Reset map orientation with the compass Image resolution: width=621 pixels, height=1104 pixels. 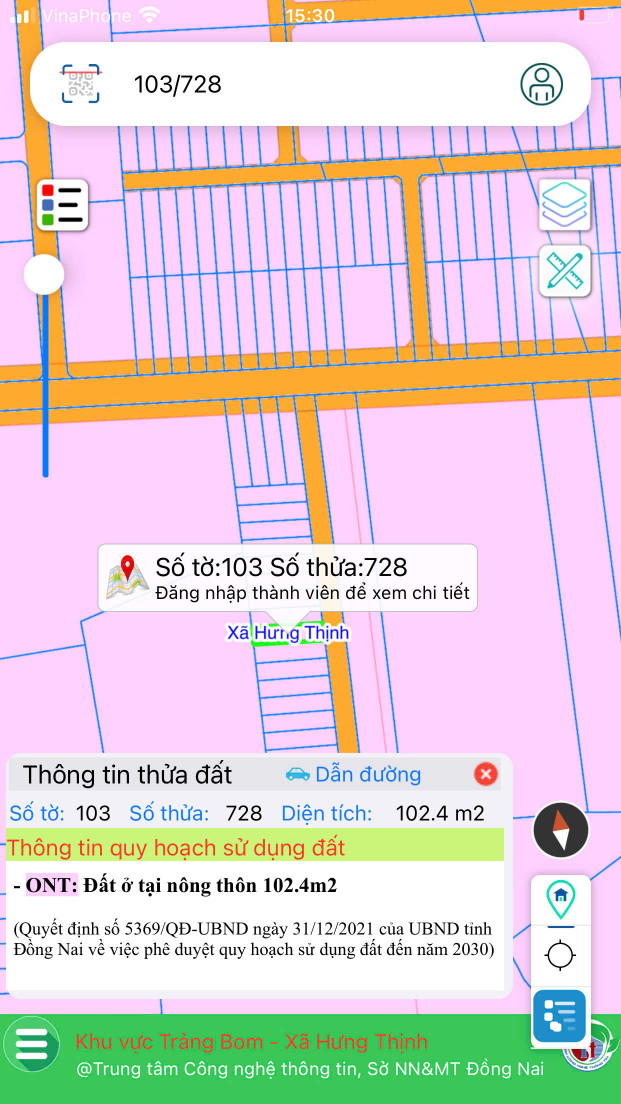point(561,830)
